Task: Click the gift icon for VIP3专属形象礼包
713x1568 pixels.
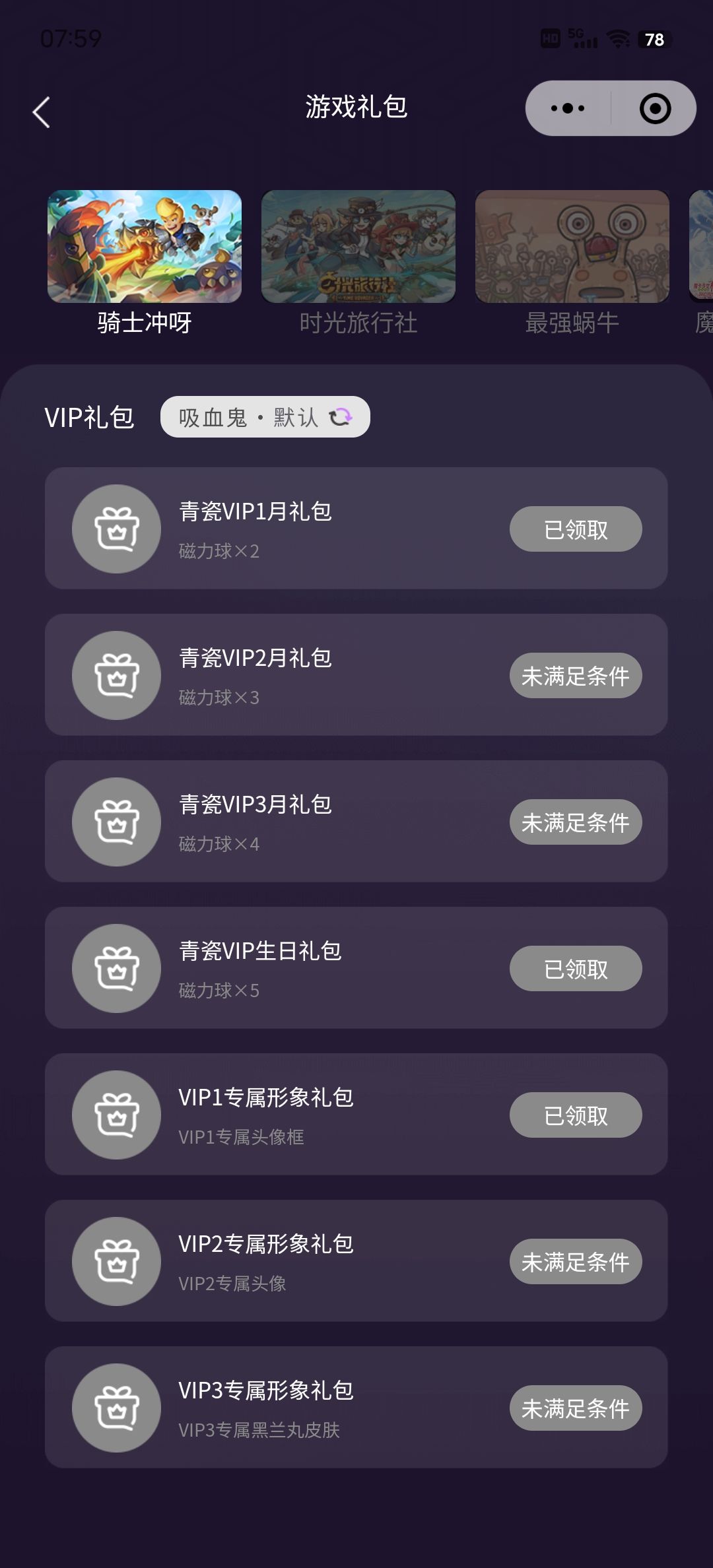Action: tap(116, 1408)
